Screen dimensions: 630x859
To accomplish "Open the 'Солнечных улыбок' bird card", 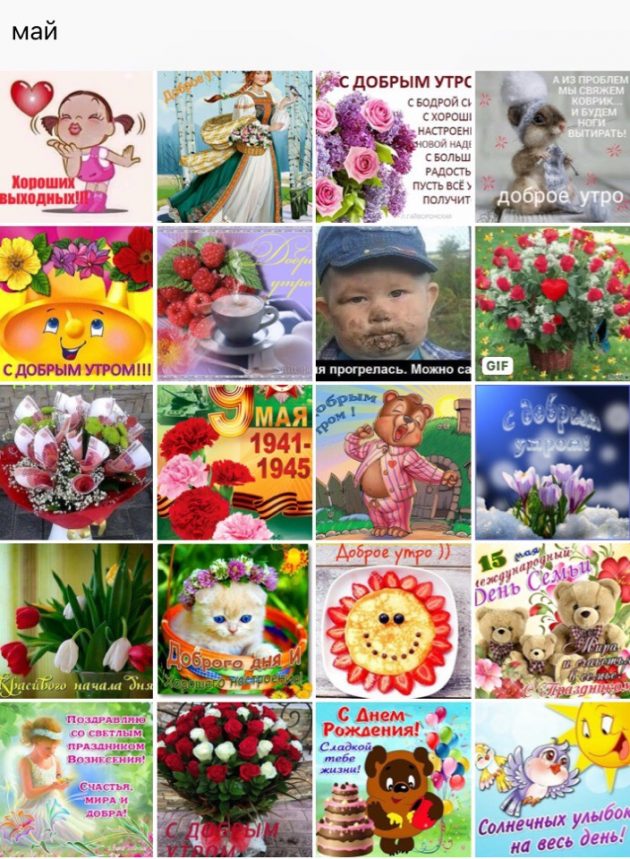I will [x=552, y=779].
